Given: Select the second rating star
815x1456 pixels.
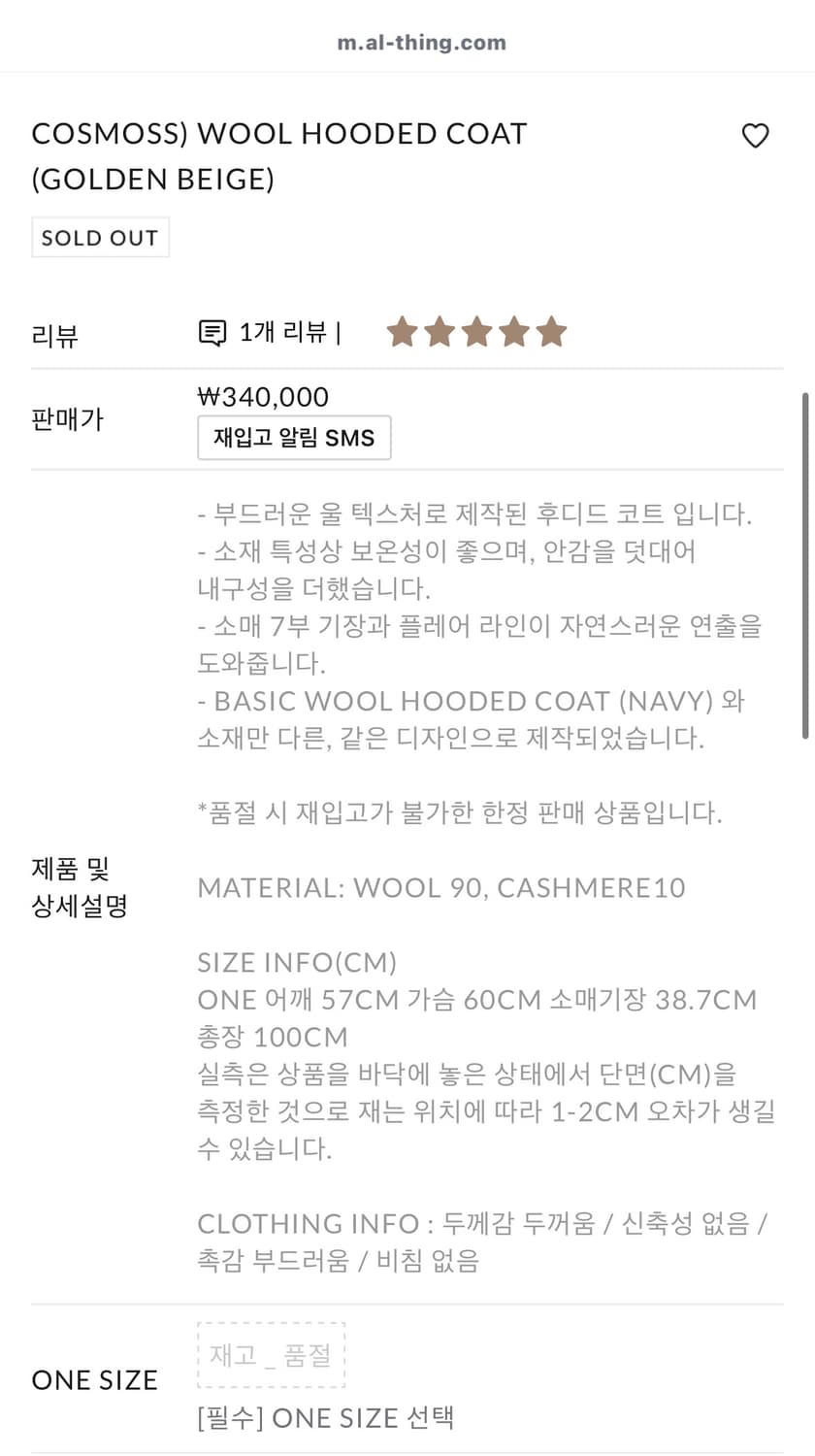Looking at the screenshot, I should coord(439,331).
